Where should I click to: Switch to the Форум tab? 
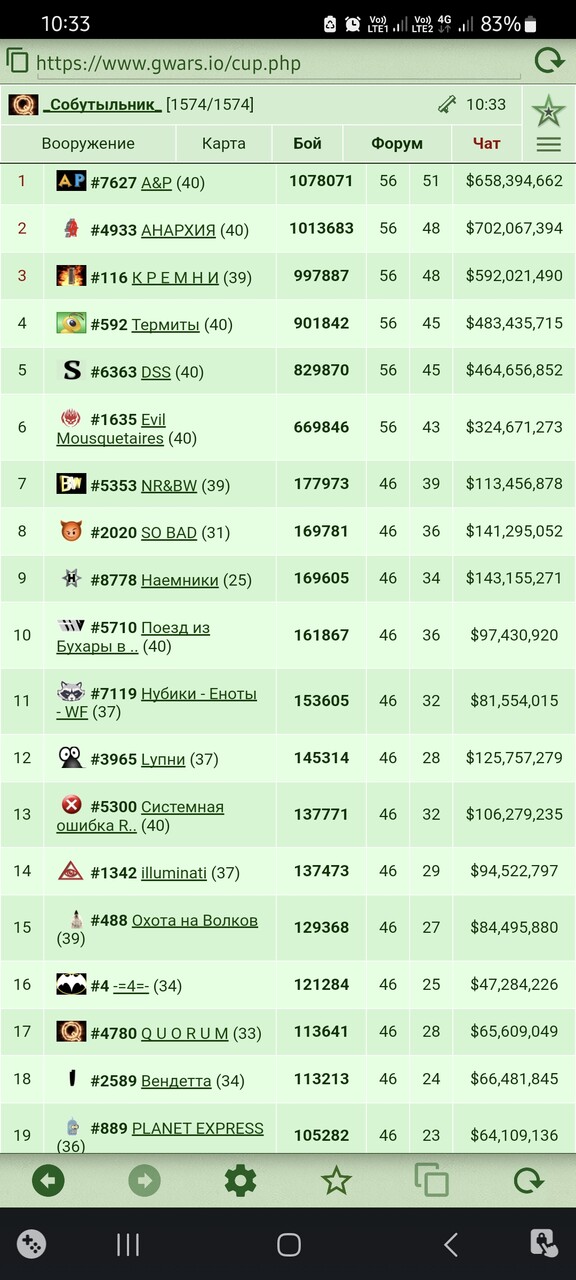397,143
